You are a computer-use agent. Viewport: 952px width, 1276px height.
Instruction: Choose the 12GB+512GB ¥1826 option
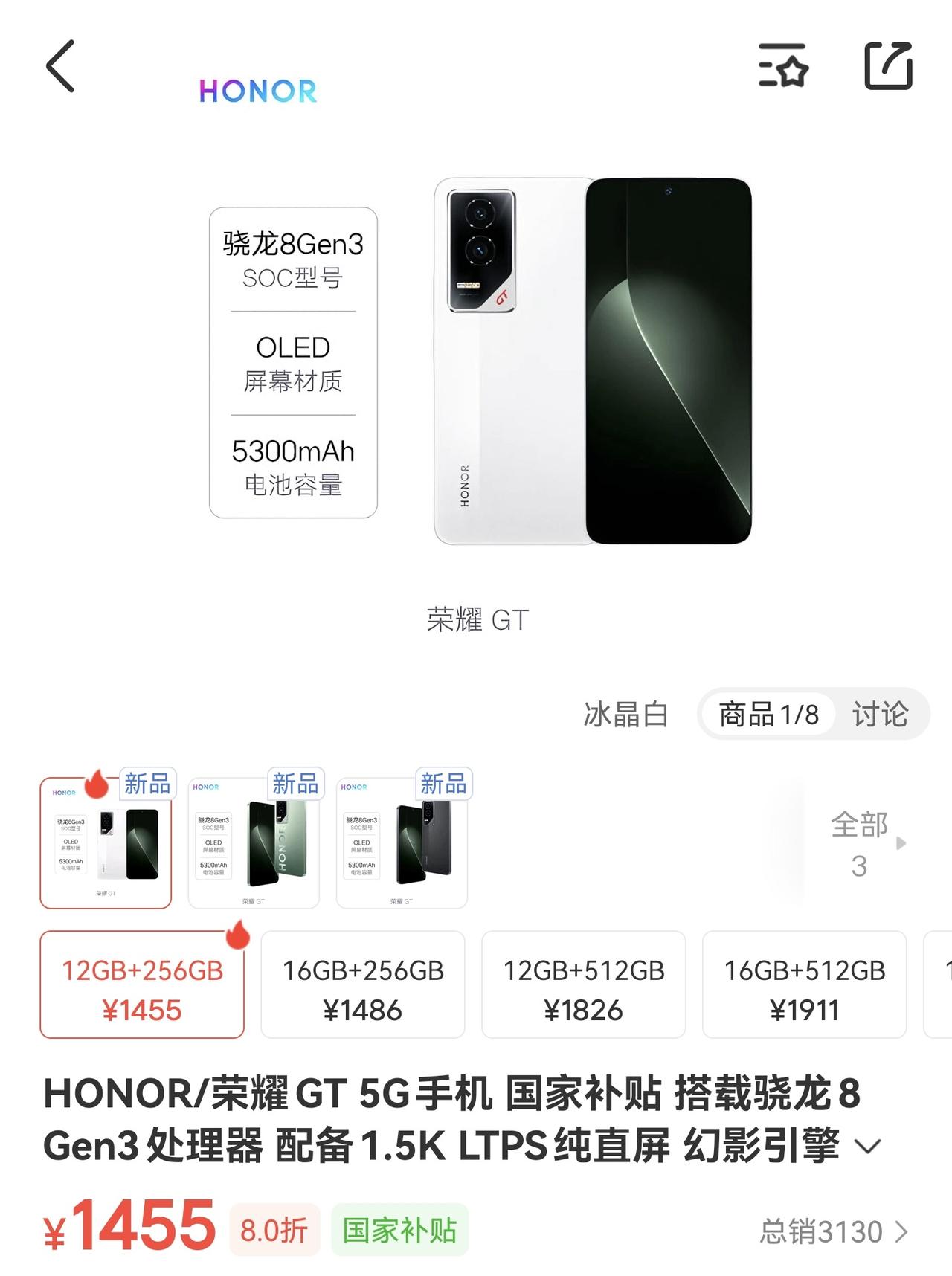click(x=584, y=984)
